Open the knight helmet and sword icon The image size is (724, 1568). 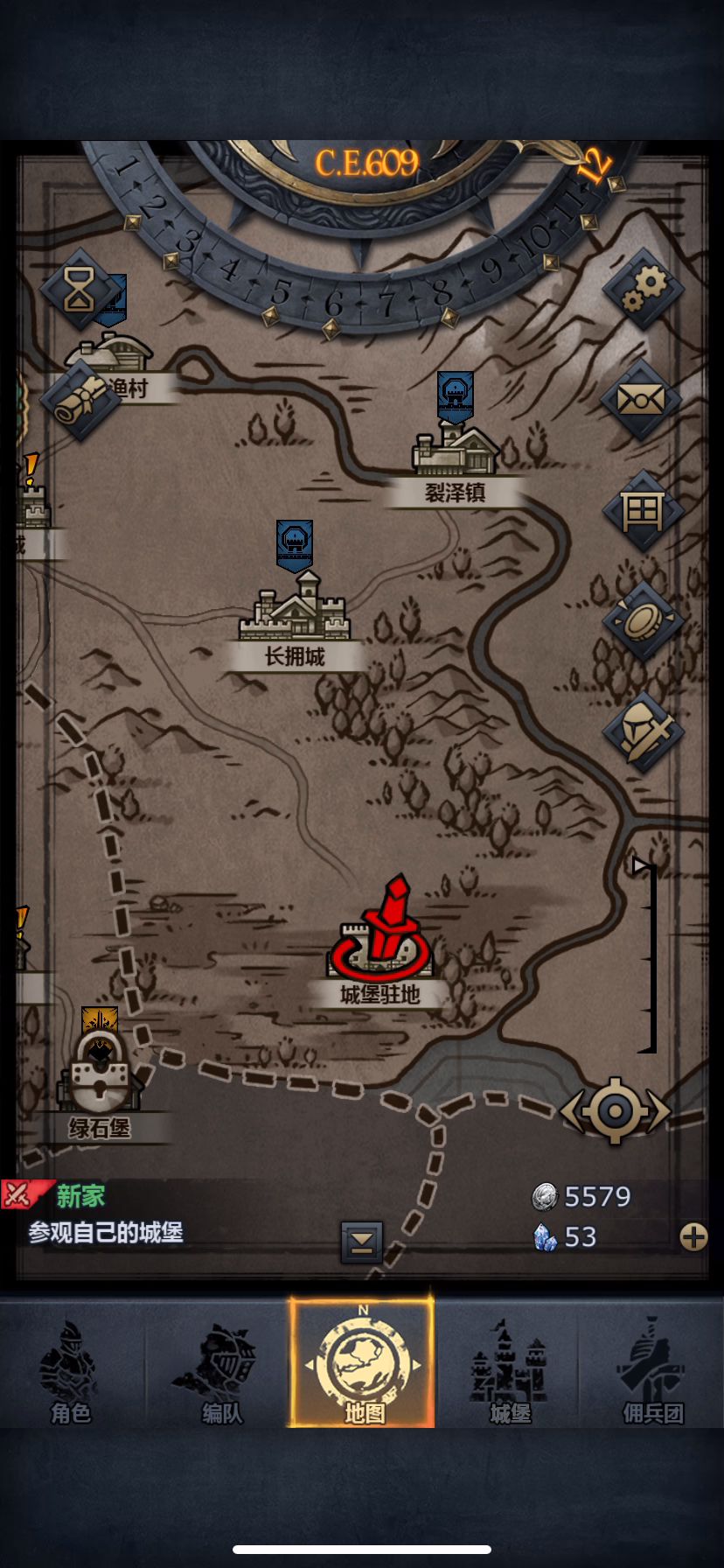tap(644, 731)
